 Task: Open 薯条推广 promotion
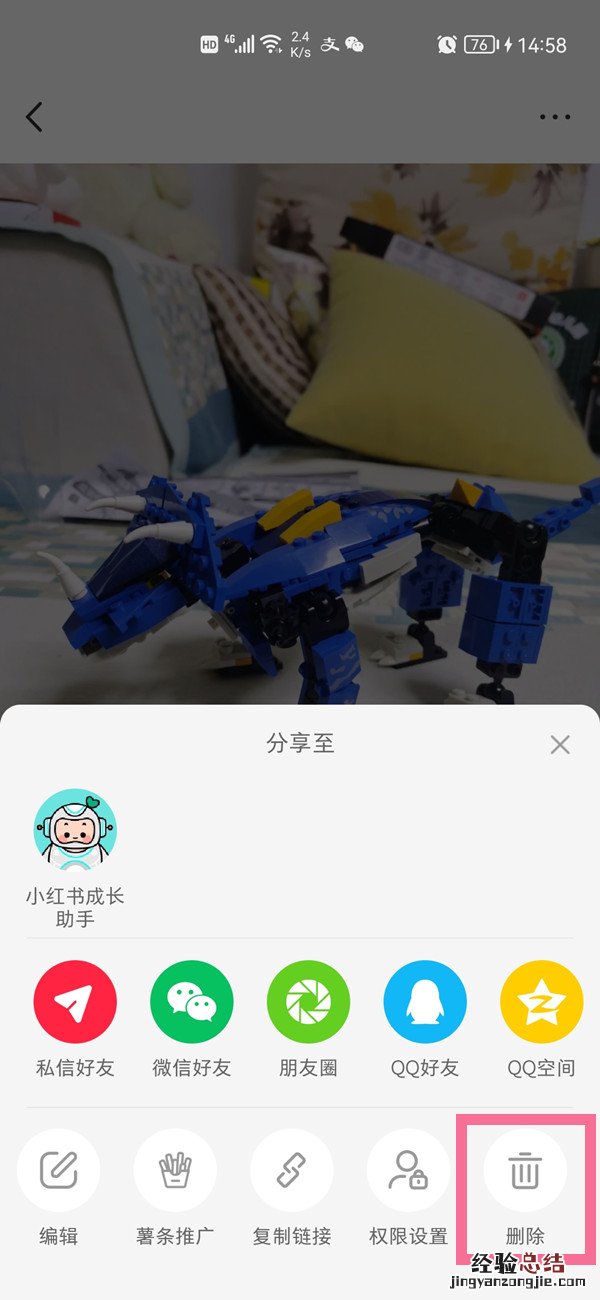point(175,1170)
